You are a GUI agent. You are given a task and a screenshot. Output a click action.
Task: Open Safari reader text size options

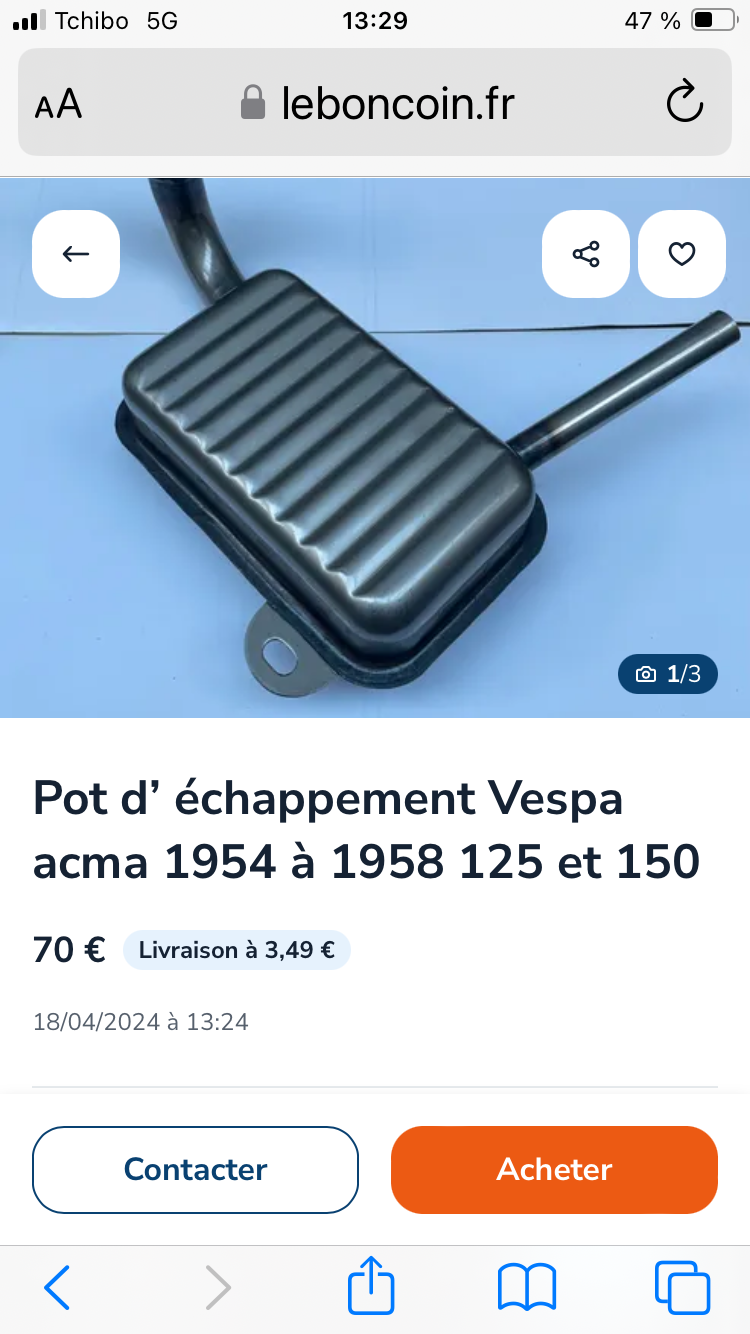click(x=59, y=103)
